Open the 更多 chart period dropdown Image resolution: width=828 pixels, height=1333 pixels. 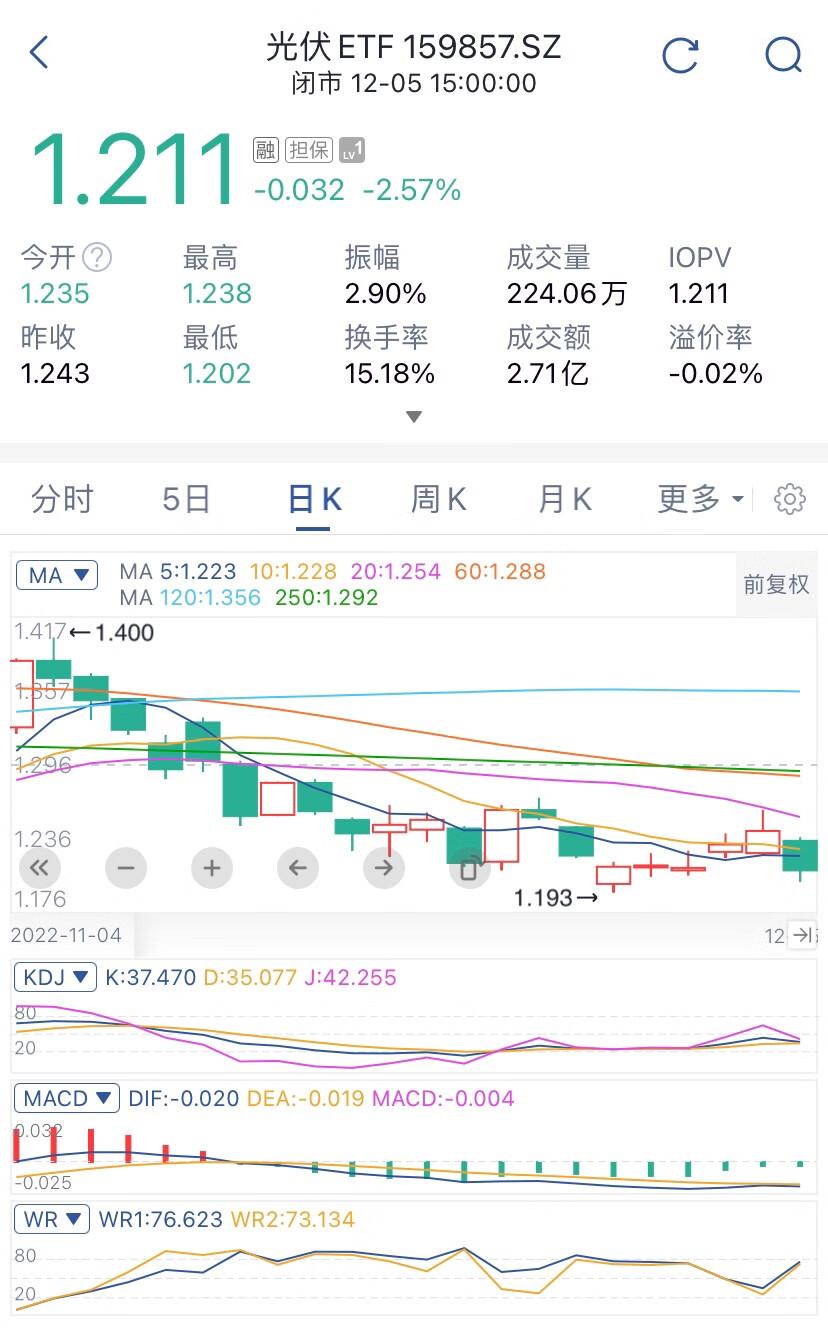pyautogui.click(x=701, y=498)
